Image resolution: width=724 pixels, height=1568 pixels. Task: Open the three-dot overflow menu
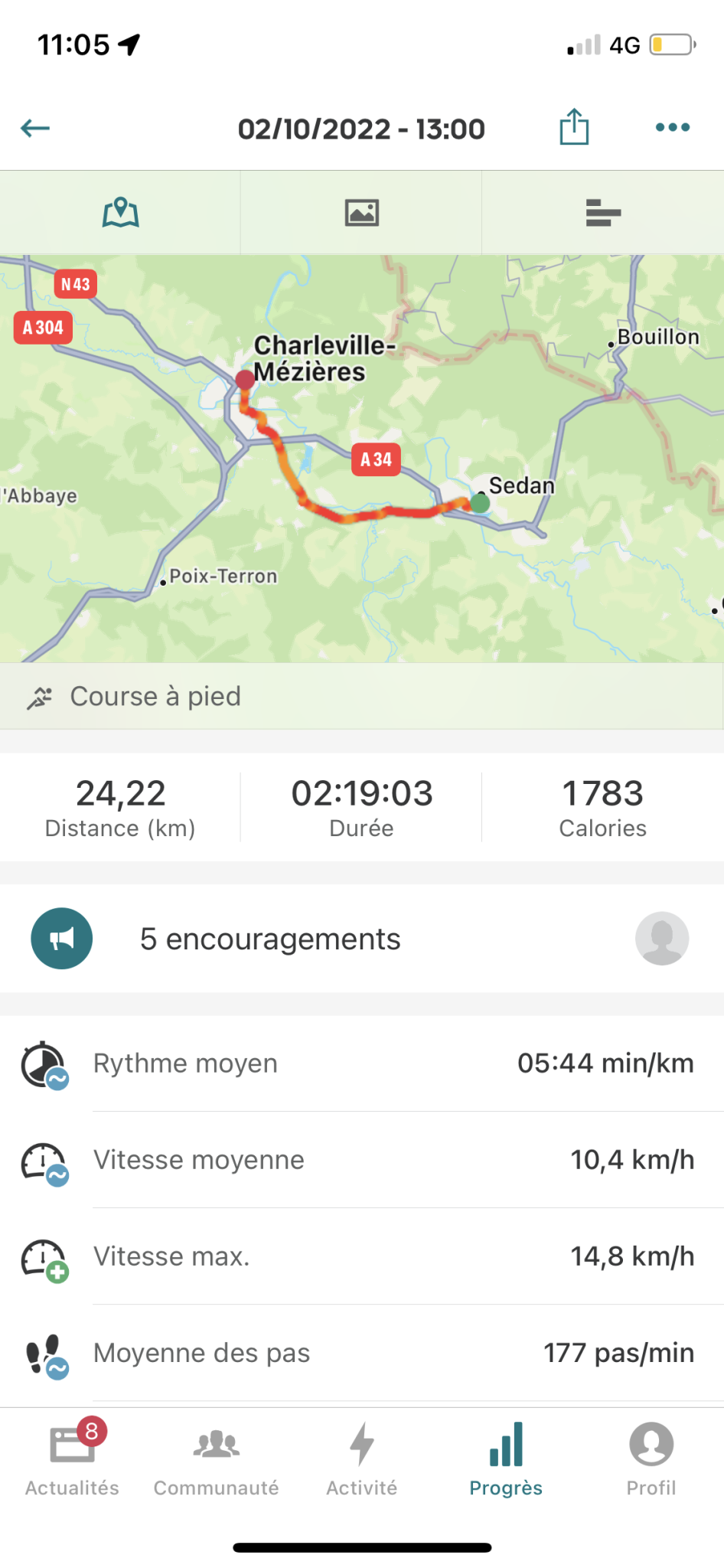point(673,127)
